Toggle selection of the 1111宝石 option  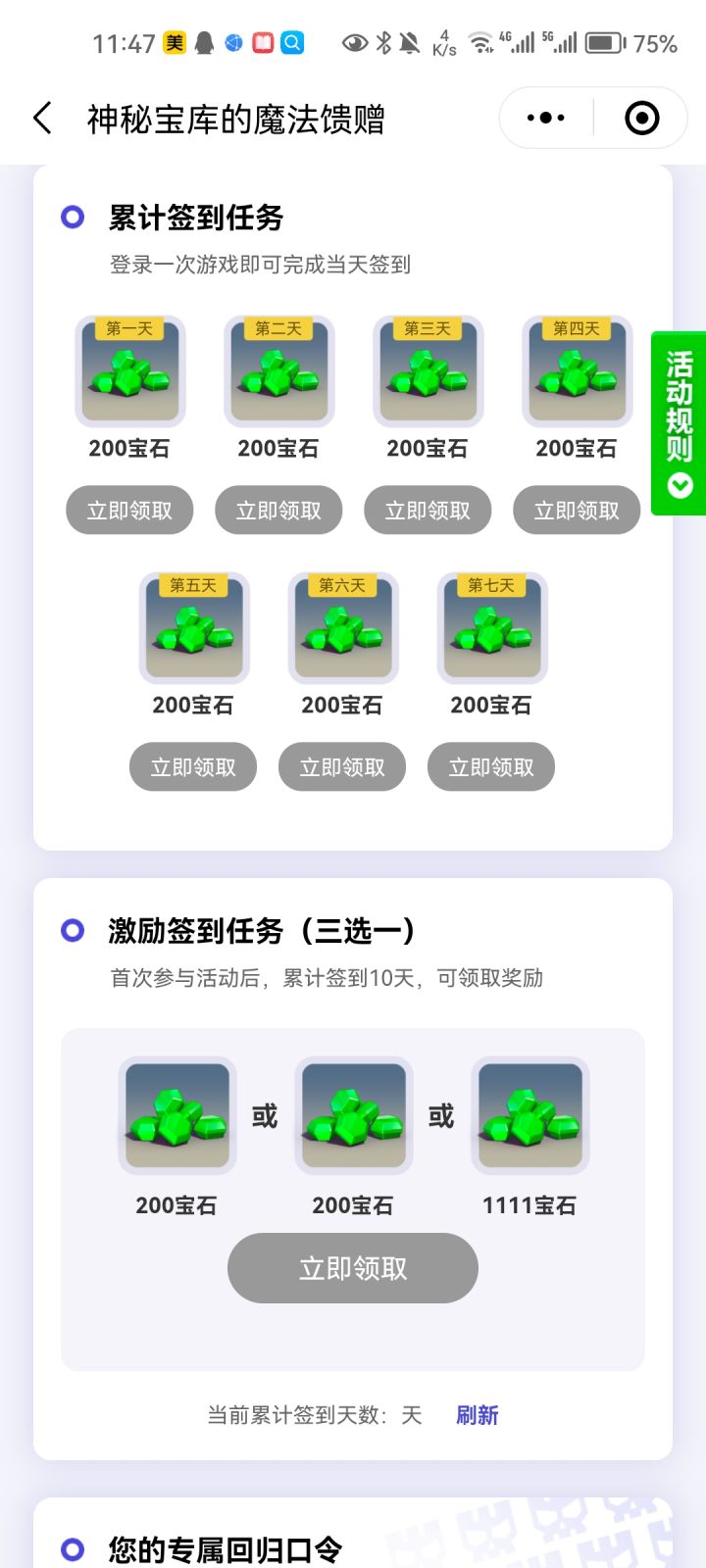[529, 1115]
